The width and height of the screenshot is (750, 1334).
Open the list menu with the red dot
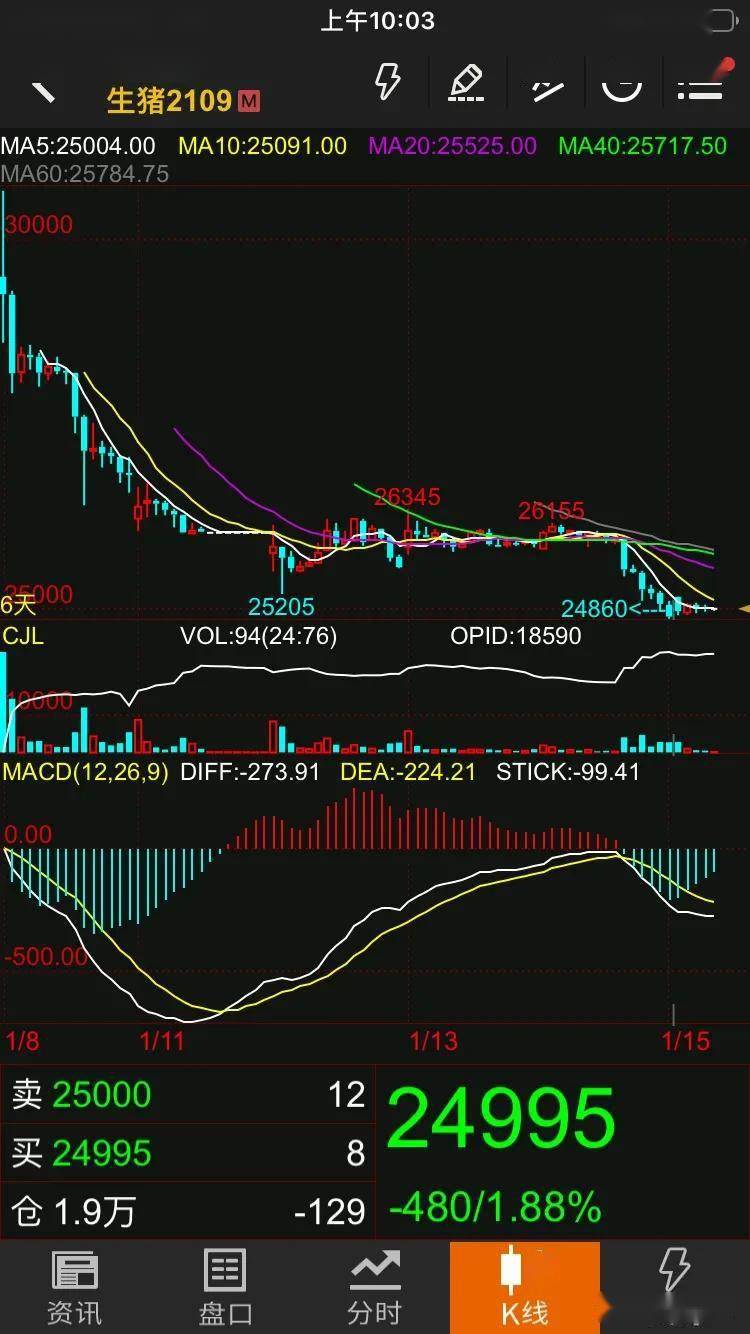tap(701, 84)
